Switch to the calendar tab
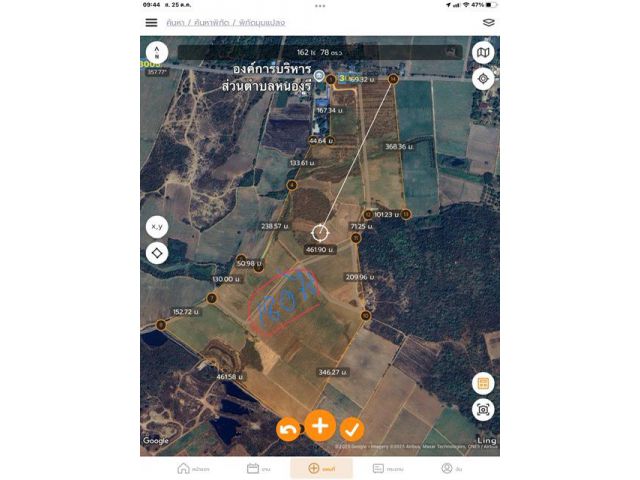Viewport: 640px width, 480px height. (259, 468)
